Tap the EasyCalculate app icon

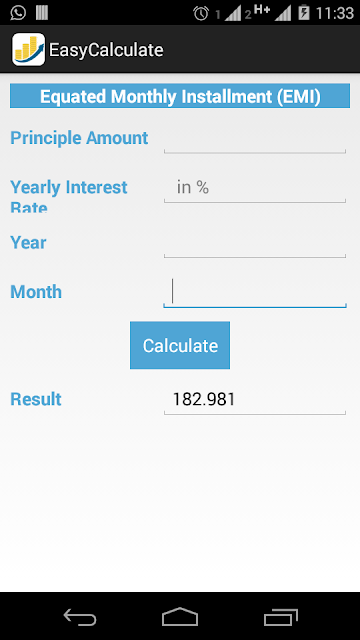28,49
